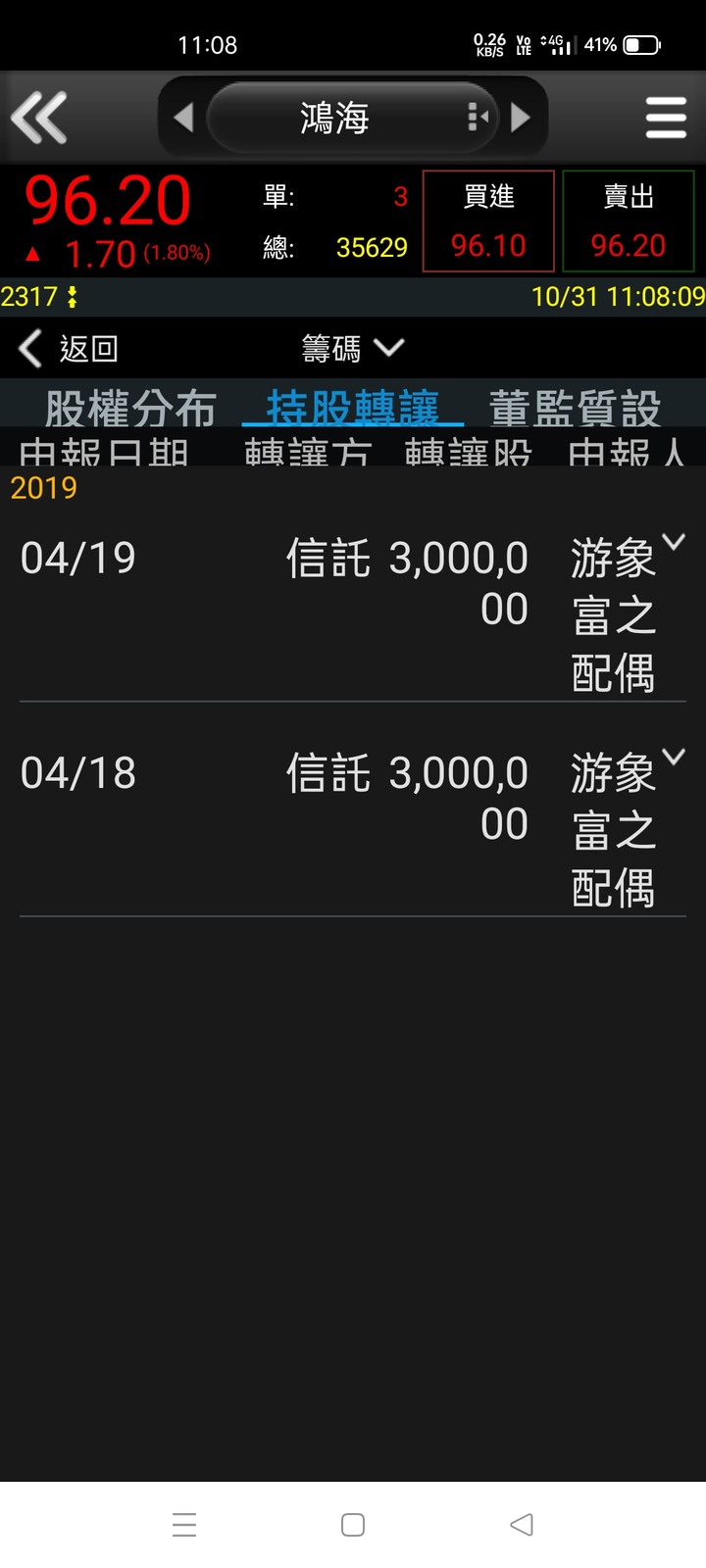
Task: Tap the 賣出 sell button
Action: [629, 220]
